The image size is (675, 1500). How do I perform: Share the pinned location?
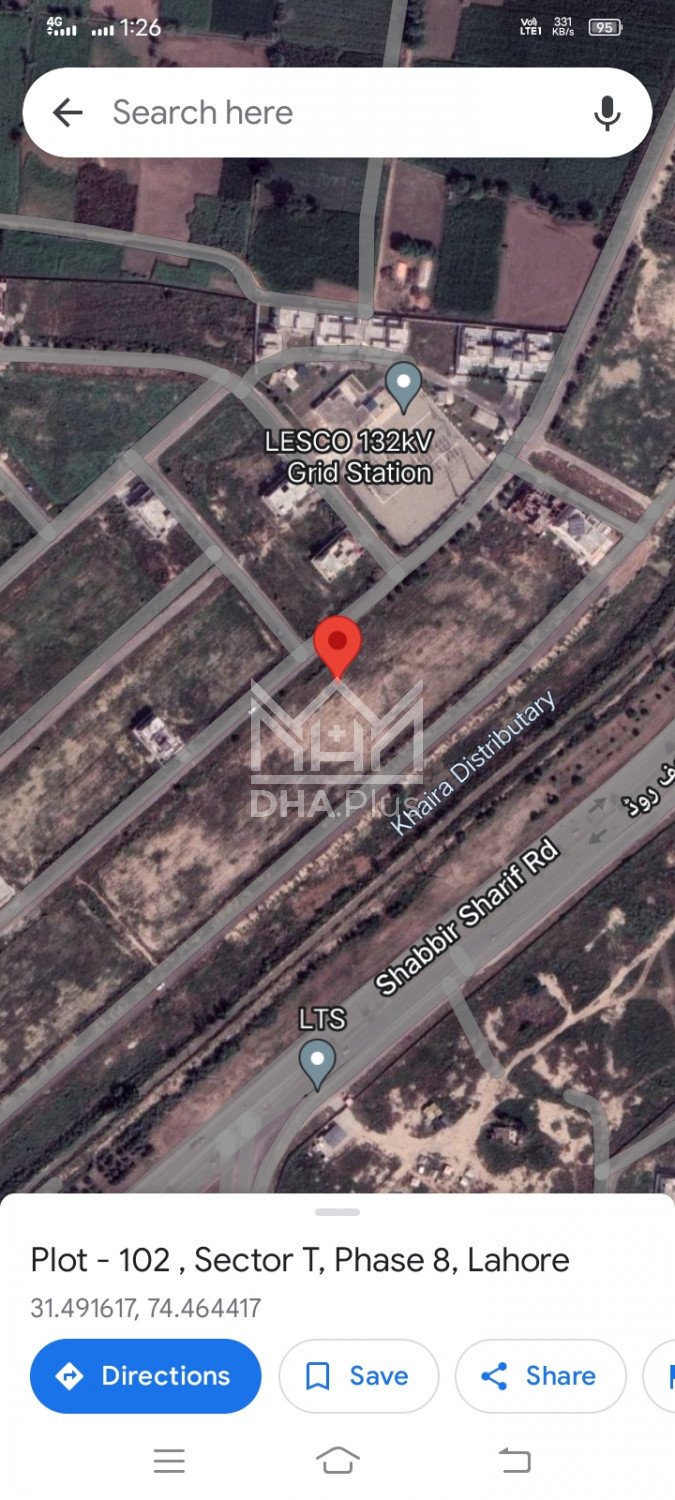[540, 1376]
